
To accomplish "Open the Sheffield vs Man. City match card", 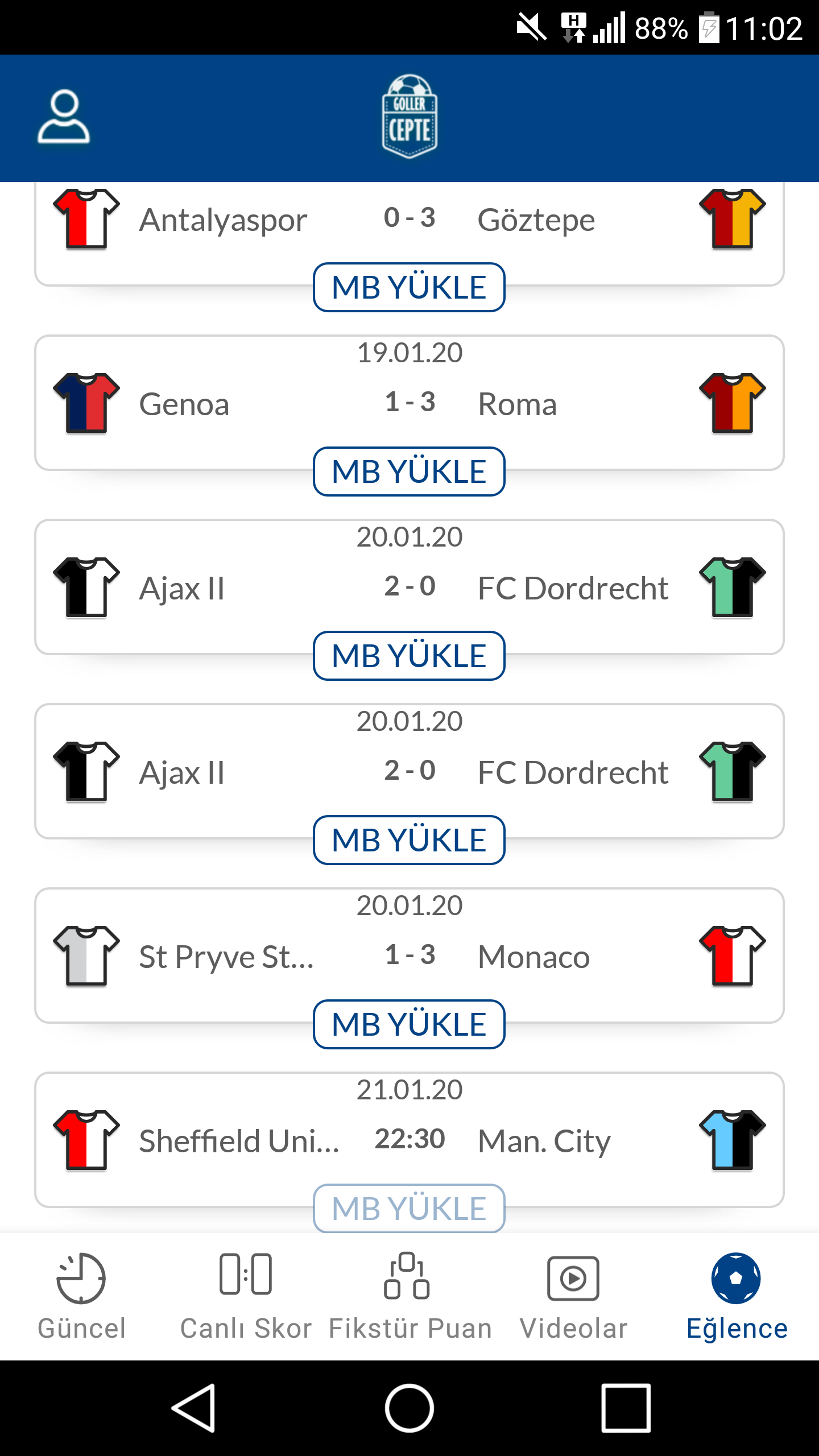I will (x=409, y=1140).
